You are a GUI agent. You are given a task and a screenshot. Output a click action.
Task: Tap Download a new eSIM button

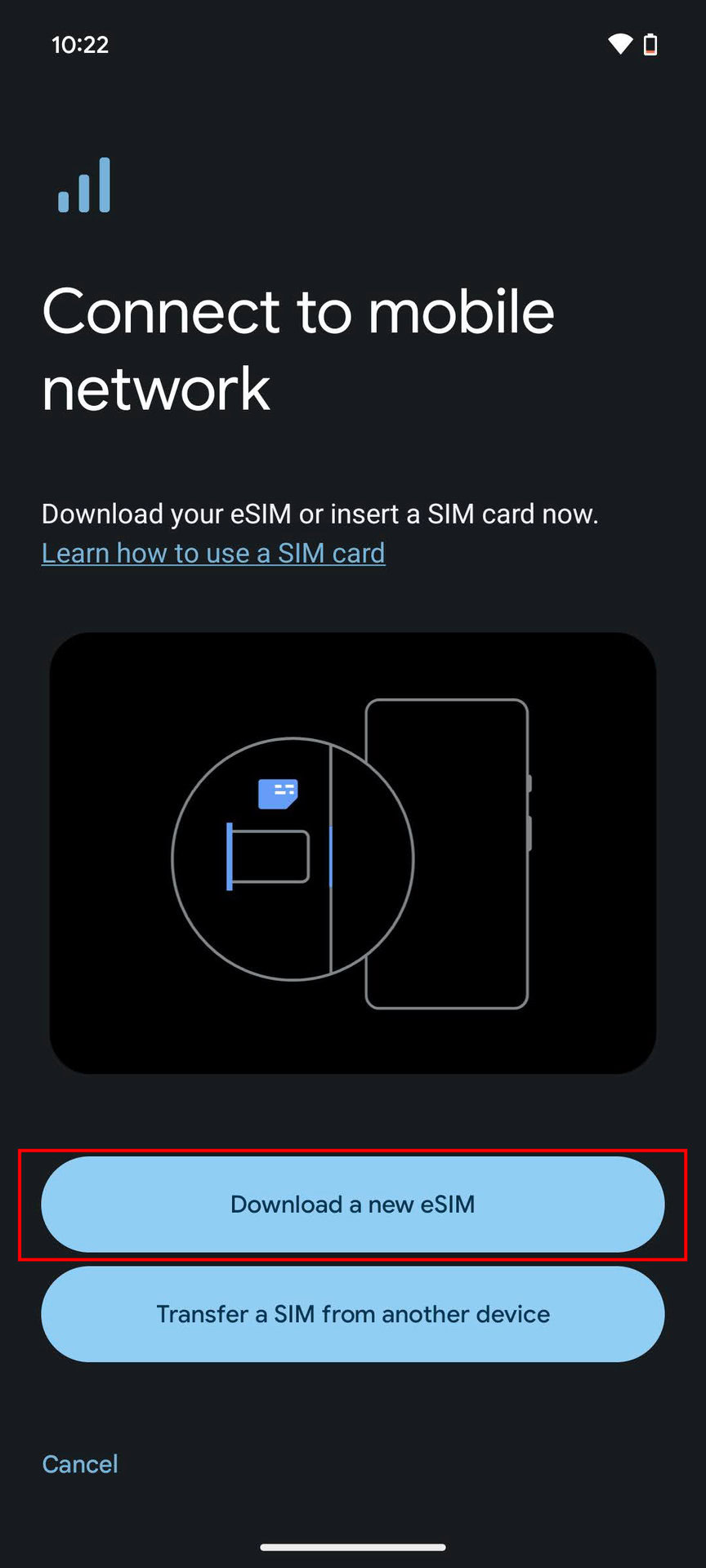click(352, 1204)
